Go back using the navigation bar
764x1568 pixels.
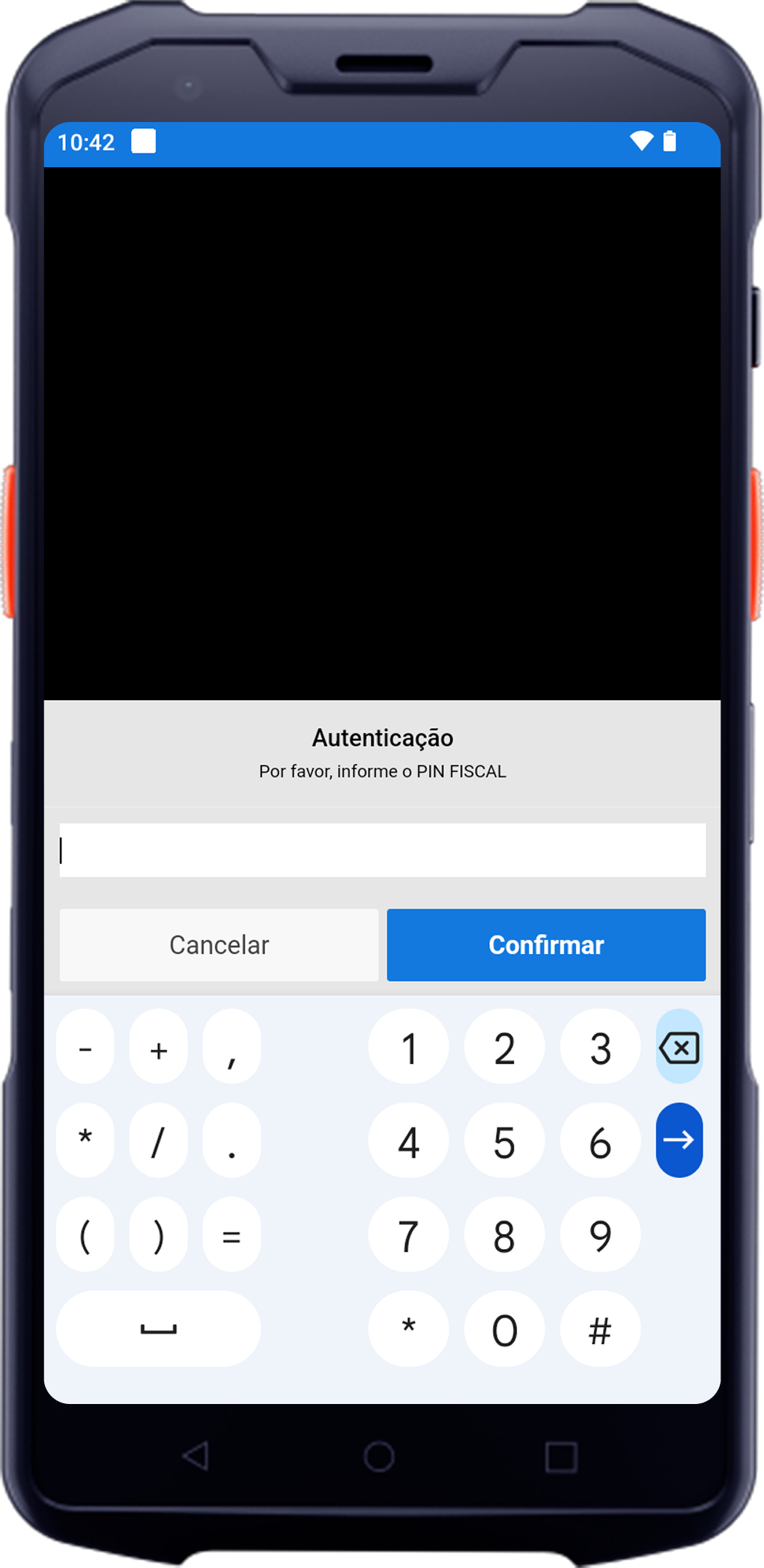click(x=196, y=1456)
